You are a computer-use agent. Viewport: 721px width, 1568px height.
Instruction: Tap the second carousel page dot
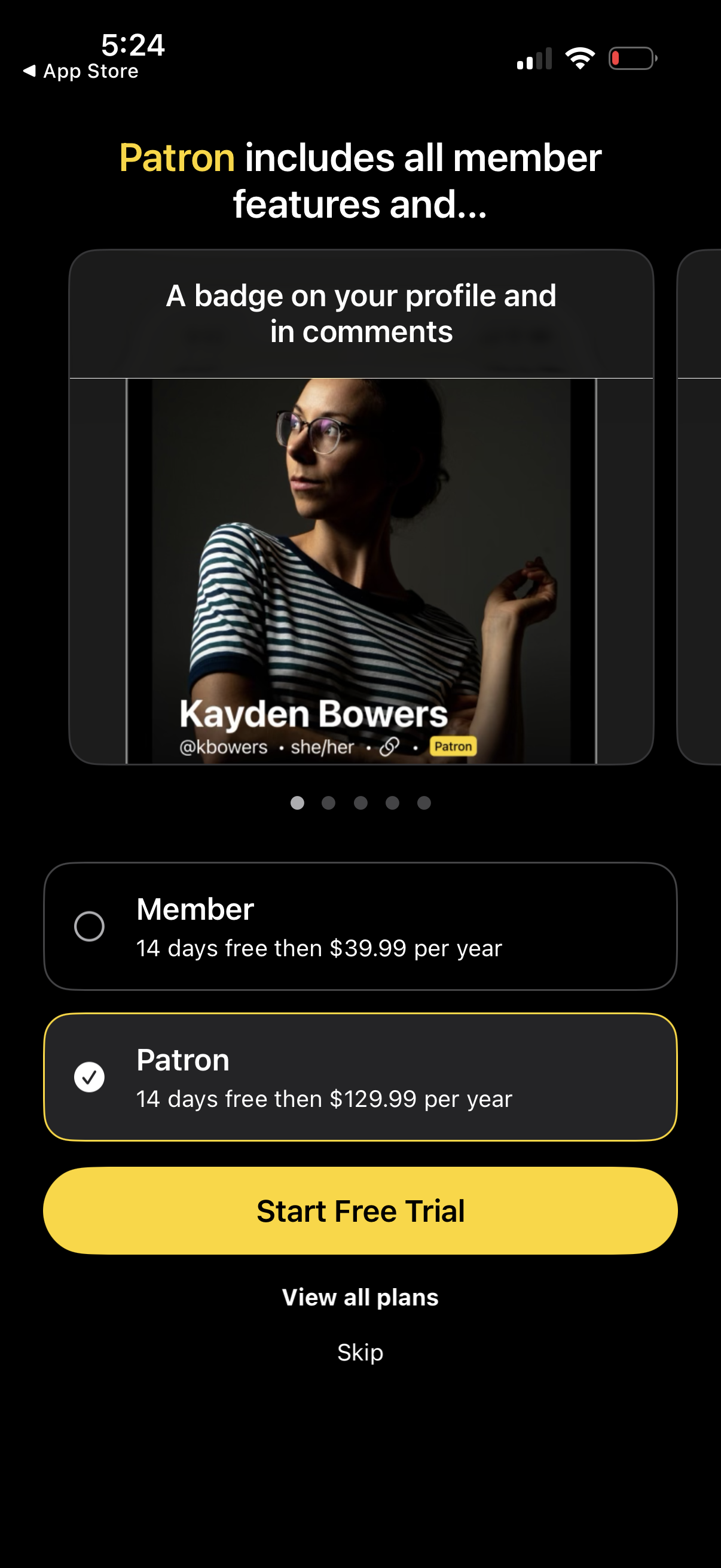[x=330, y=804]
